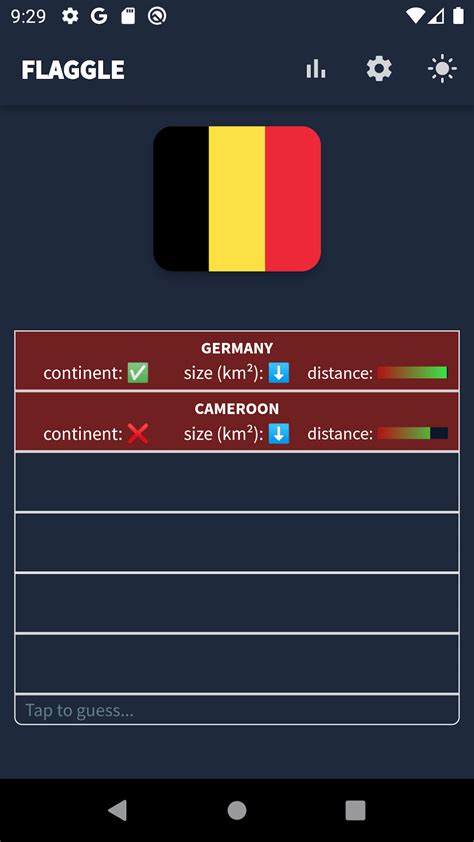Tap the 'Tap to guess...' input field
Screen dimensions: 474x842
237,710
